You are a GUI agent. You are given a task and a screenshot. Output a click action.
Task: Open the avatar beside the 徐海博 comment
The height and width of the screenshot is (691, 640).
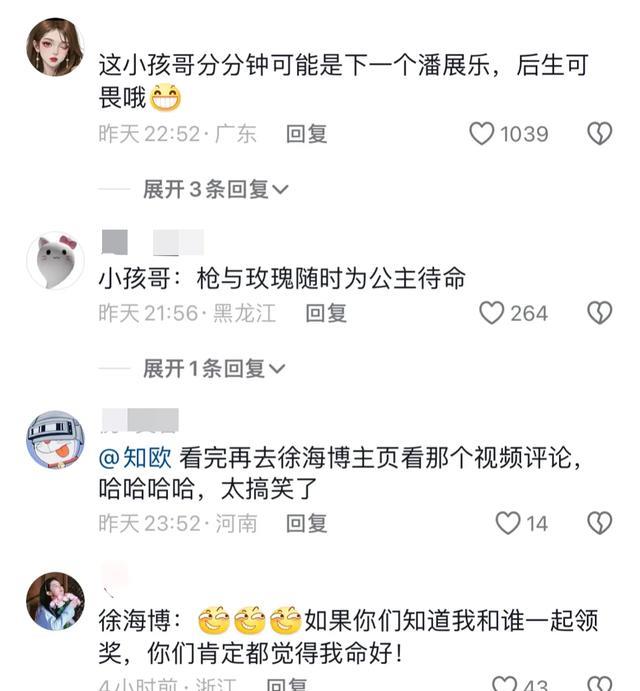coord(55,601)
